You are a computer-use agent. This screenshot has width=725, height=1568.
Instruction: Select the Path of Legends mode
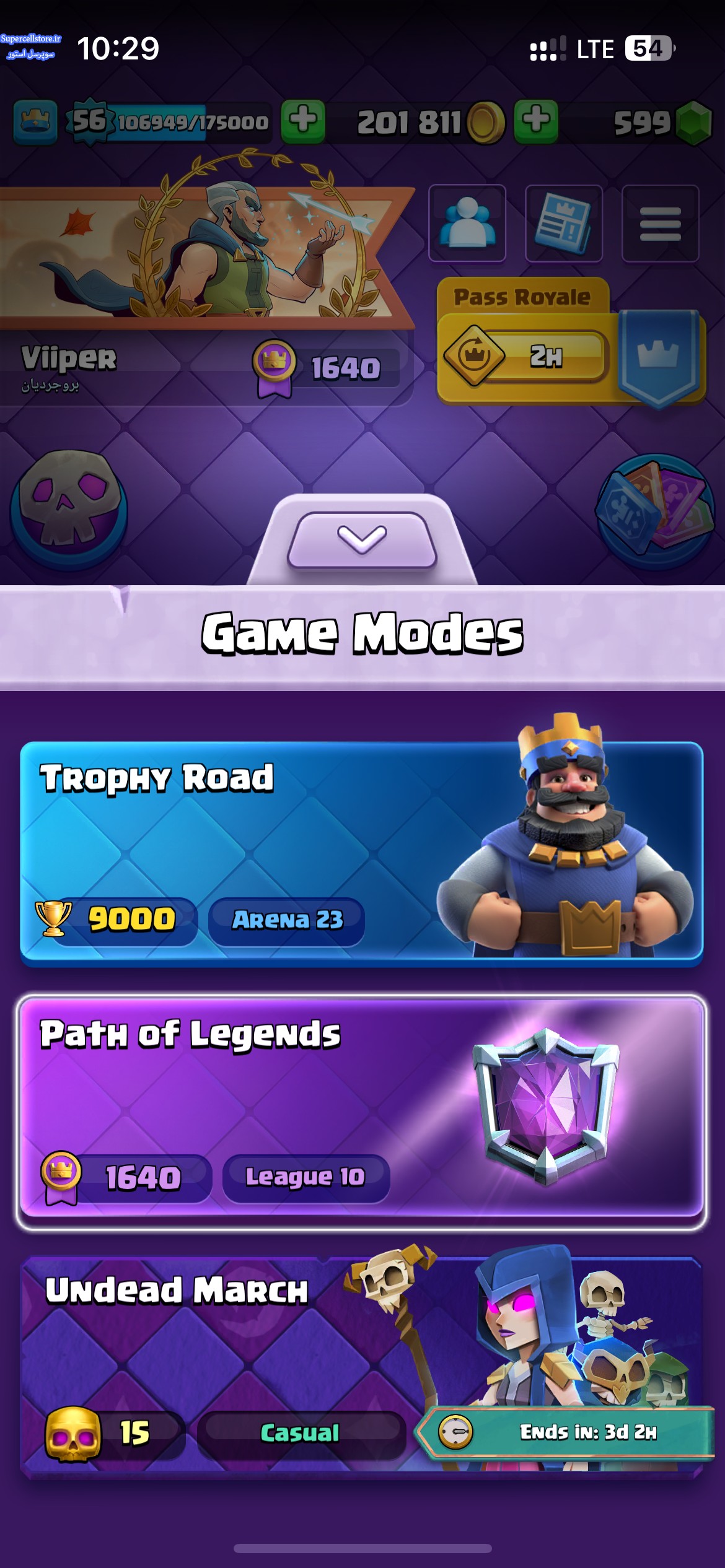tap(362, 1111)
